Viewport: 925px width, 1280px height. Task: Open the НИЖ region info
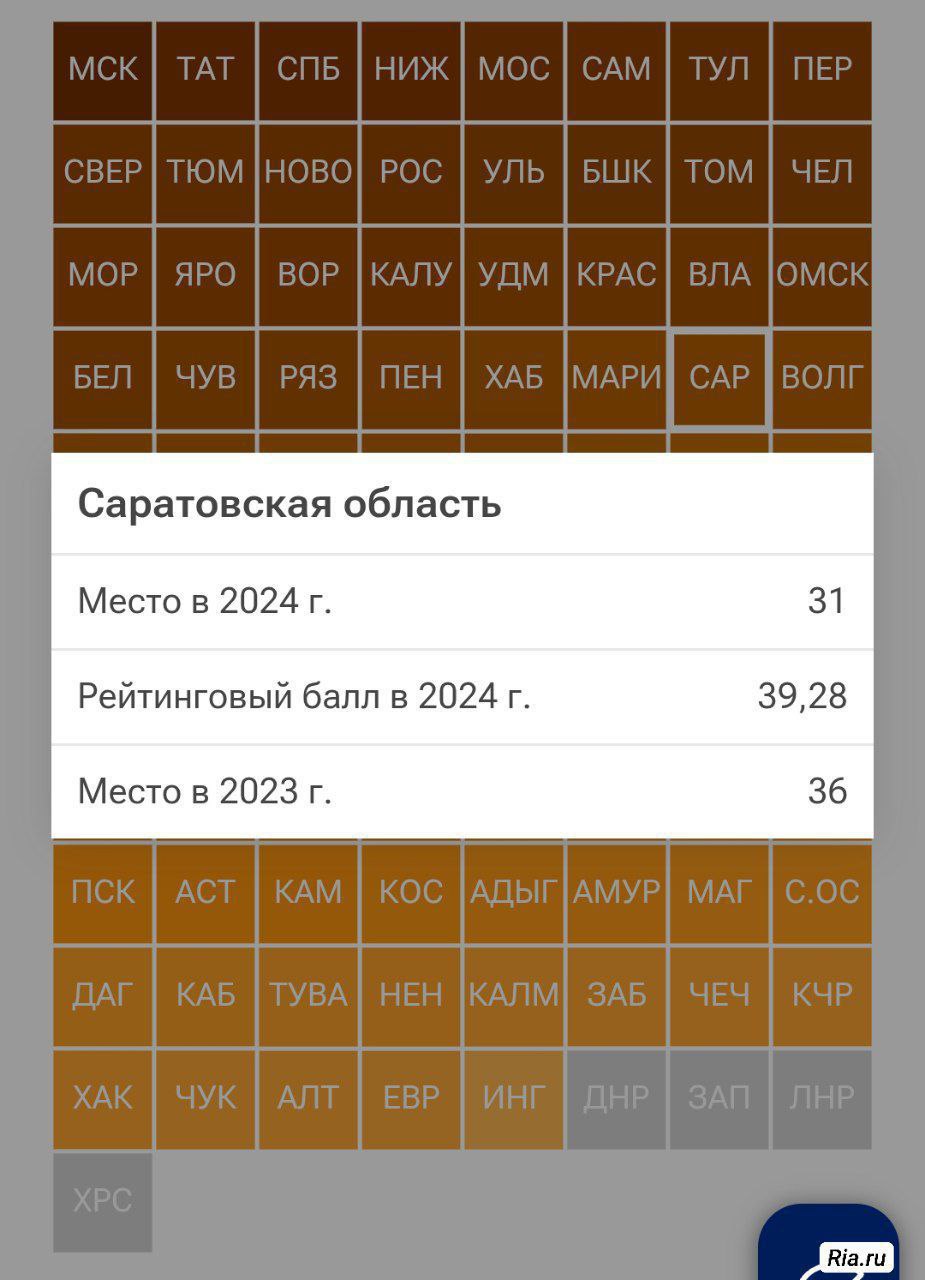[411, 70]
